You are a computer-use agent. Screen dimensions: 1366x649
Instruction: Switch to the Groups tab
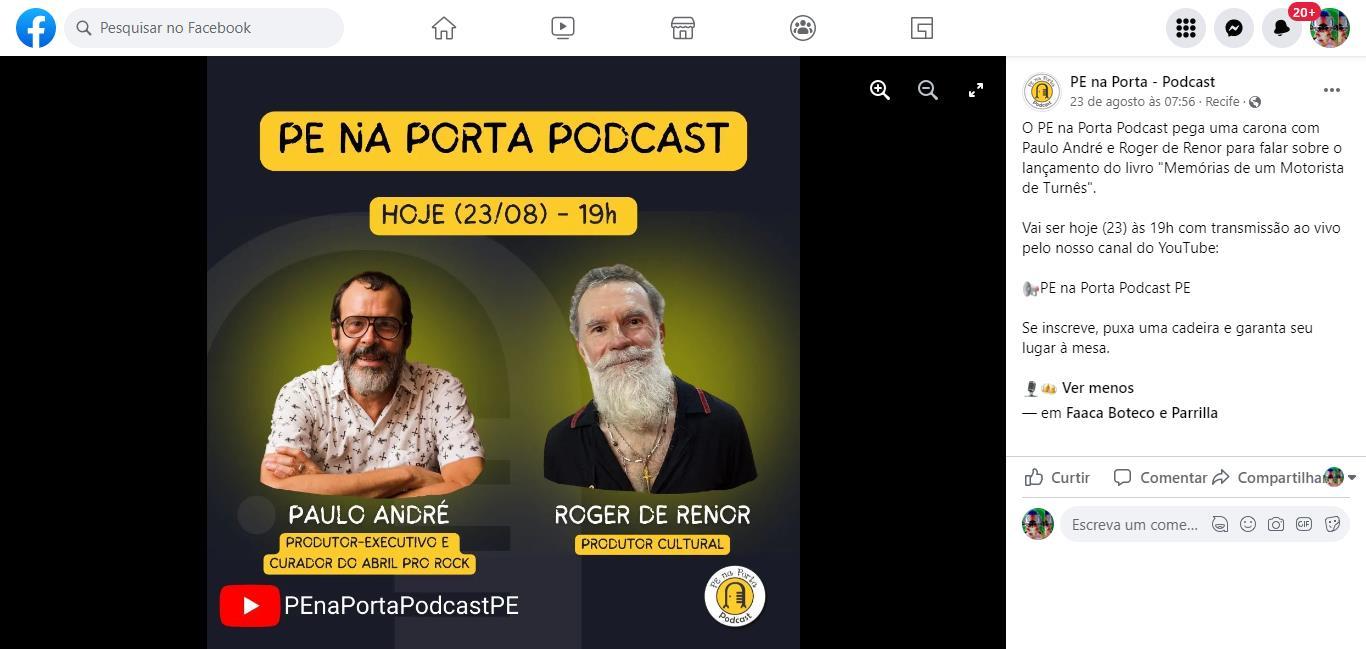803,28
